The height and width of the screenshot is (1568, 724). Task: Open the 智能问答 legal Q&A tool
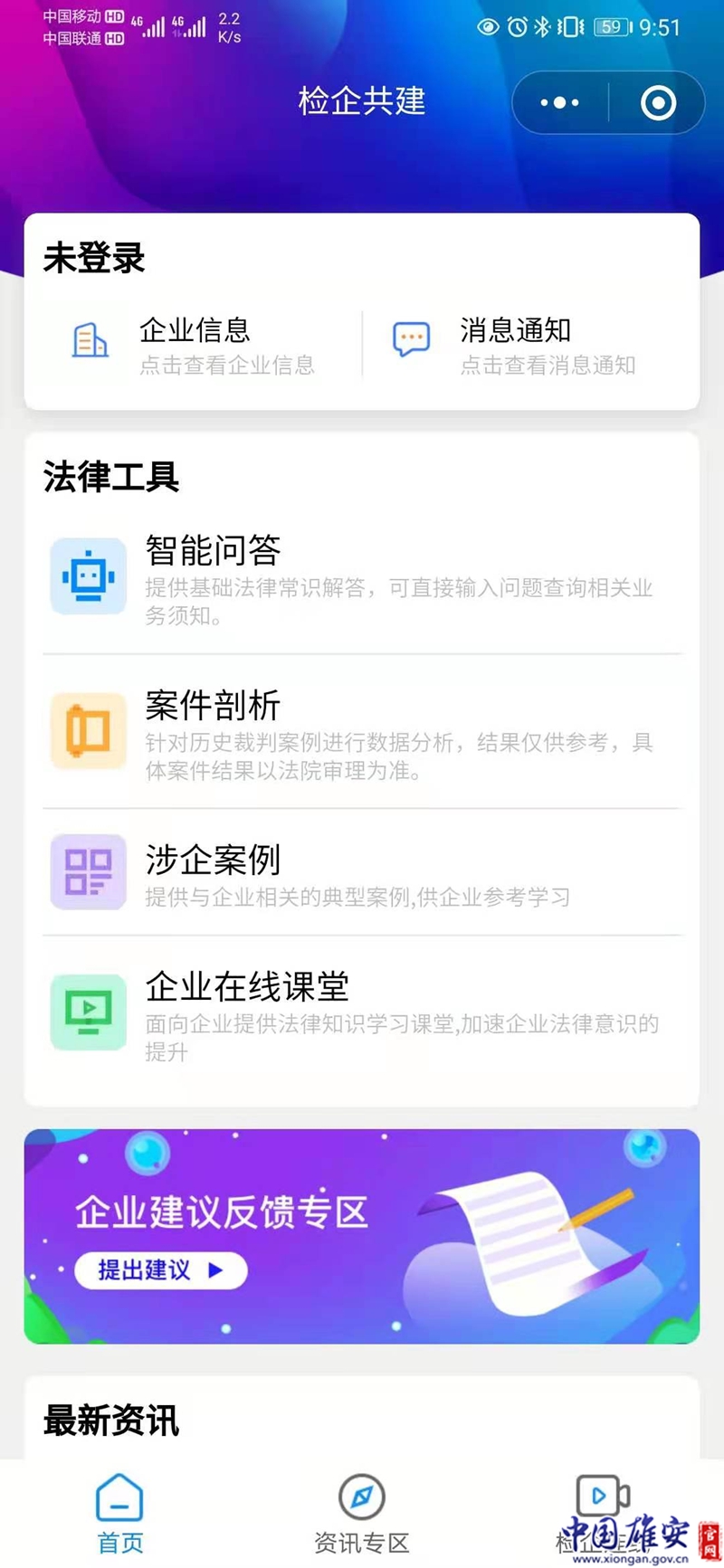[x=362, y=576]
